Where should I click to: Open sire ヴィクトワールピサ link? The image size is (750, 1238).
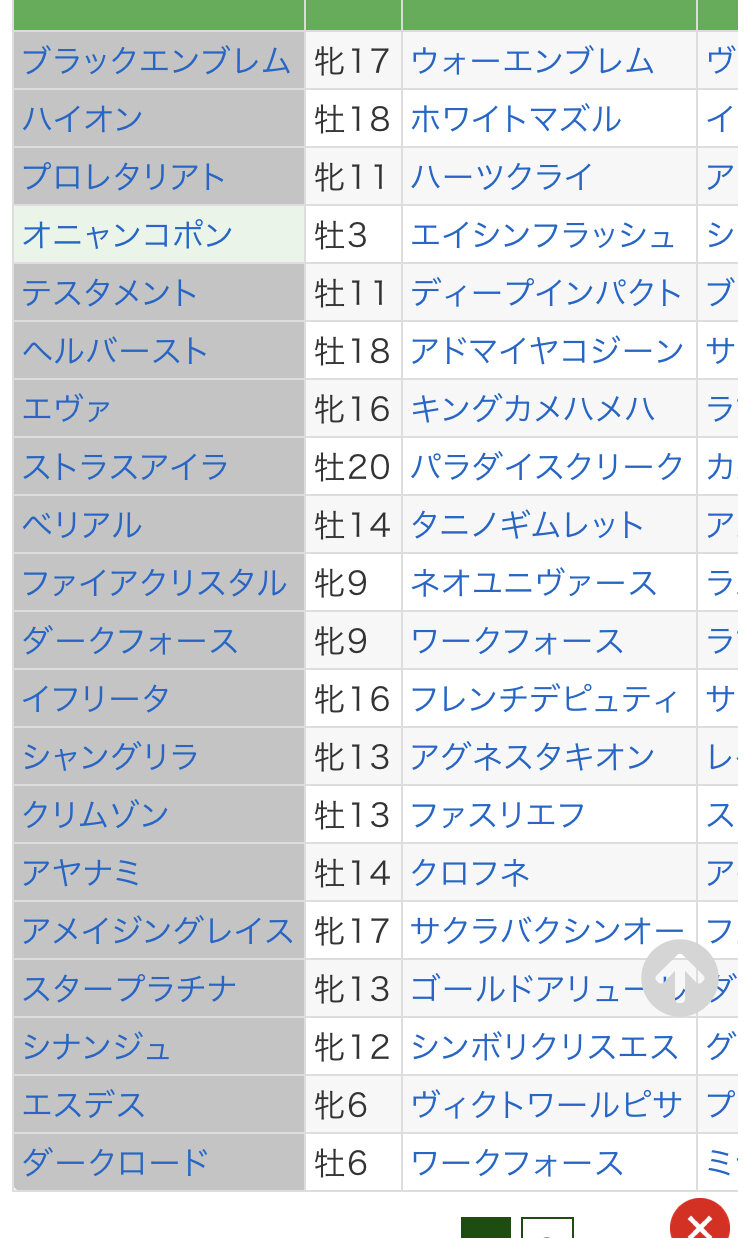(x=546, y=1106)
